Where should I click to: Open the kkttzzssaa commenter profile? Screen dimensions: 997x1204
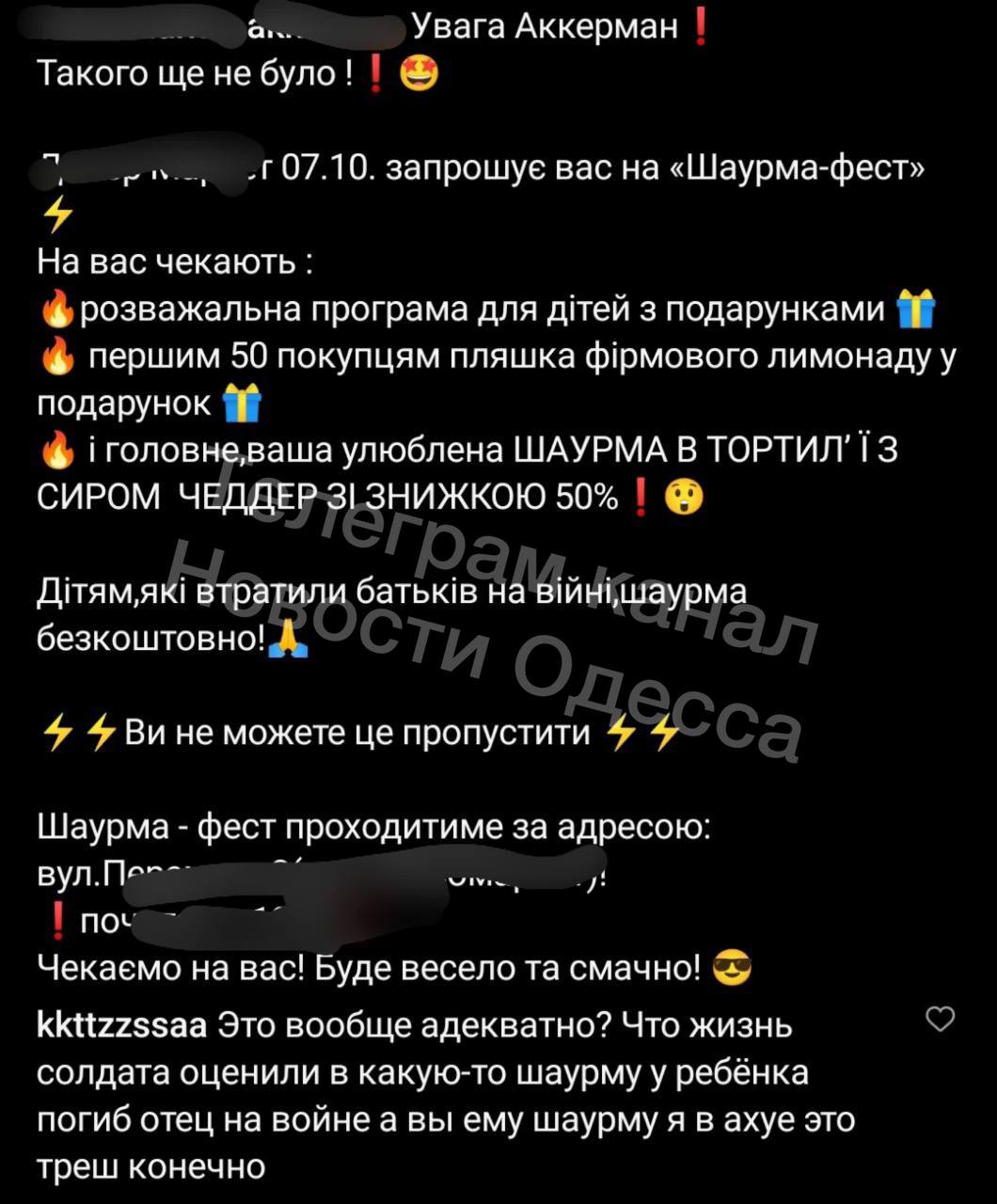pyautogui.click(x=121, y=1025)
